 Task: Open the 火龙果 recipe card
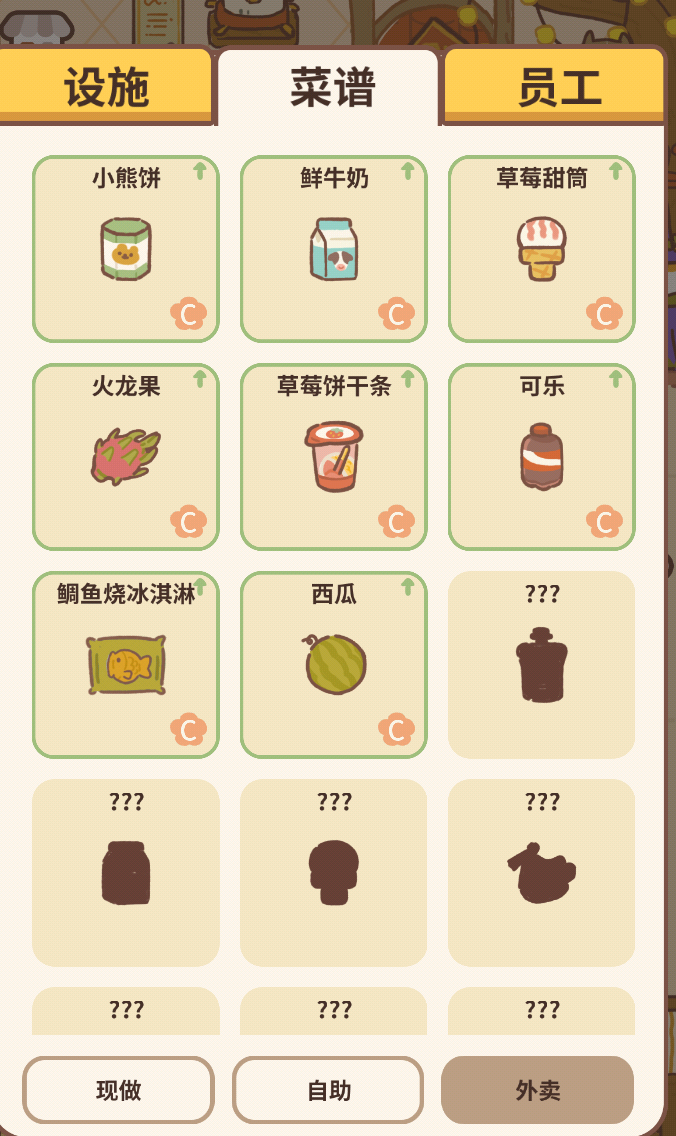(x=126, y=457)
